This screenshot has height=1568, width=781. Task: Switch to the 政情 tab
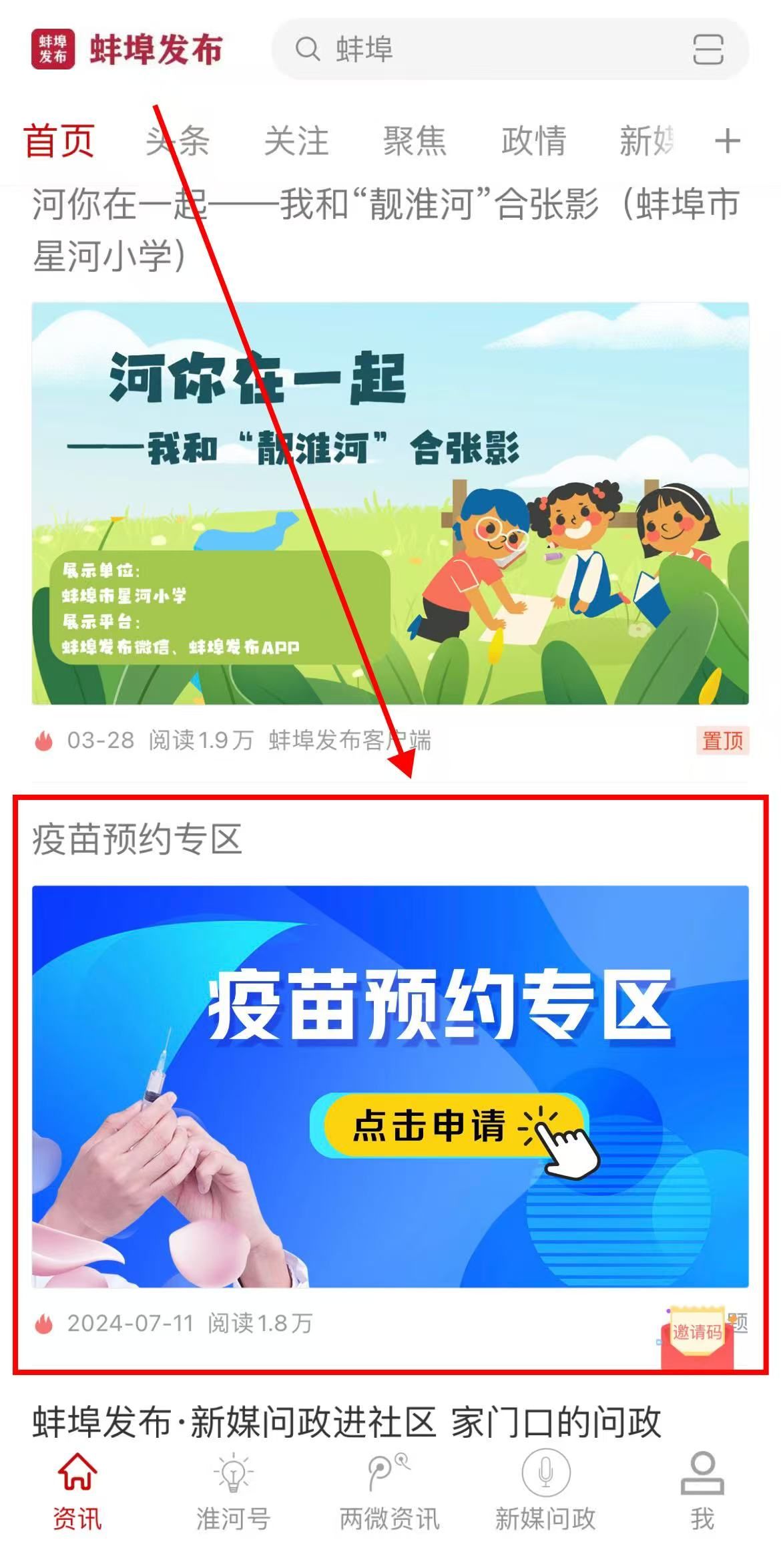point(533,141)
